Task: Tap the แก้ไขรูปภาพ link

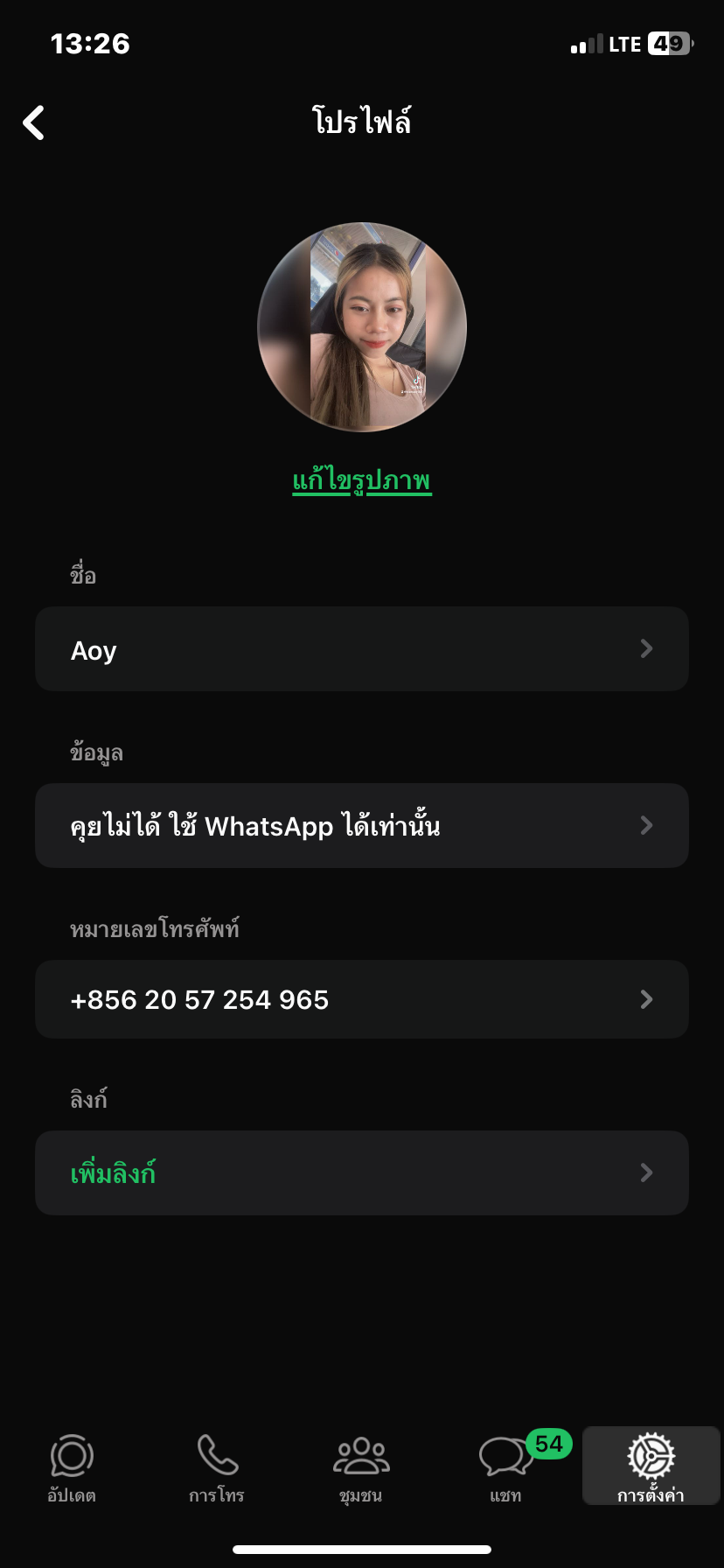Action: click(x=362, y=480)
